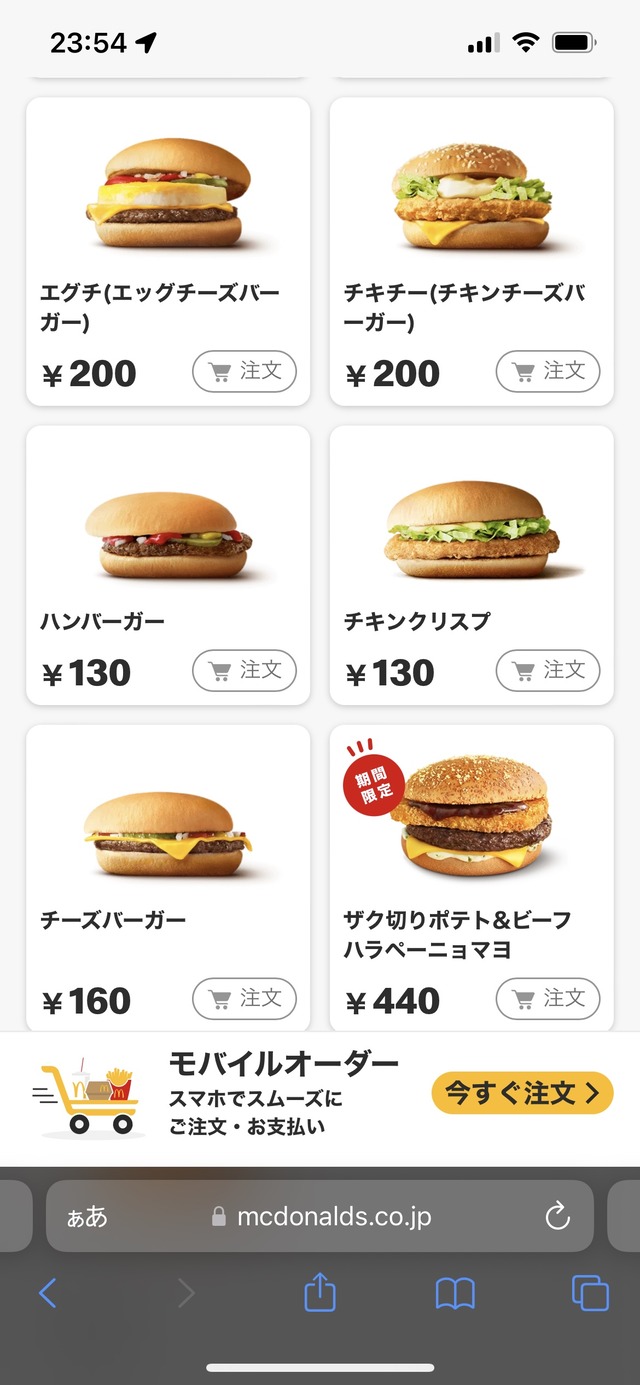Tap 注文 for エグチ(エッグチーズバーガー)
The height and width of the screenshot is (1385, 640).
point(244,372)
